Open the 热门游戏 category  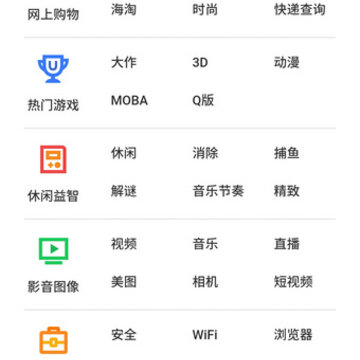(53, 83)
